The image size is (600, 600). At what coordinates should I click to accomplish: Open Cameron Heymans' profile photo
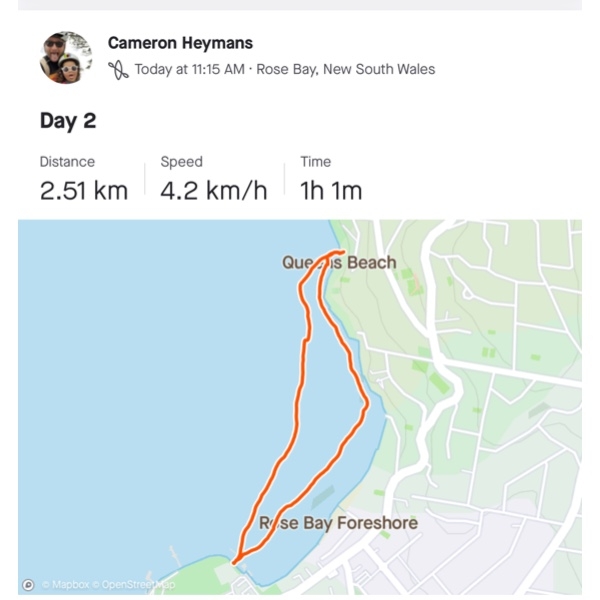coord(66,57)
